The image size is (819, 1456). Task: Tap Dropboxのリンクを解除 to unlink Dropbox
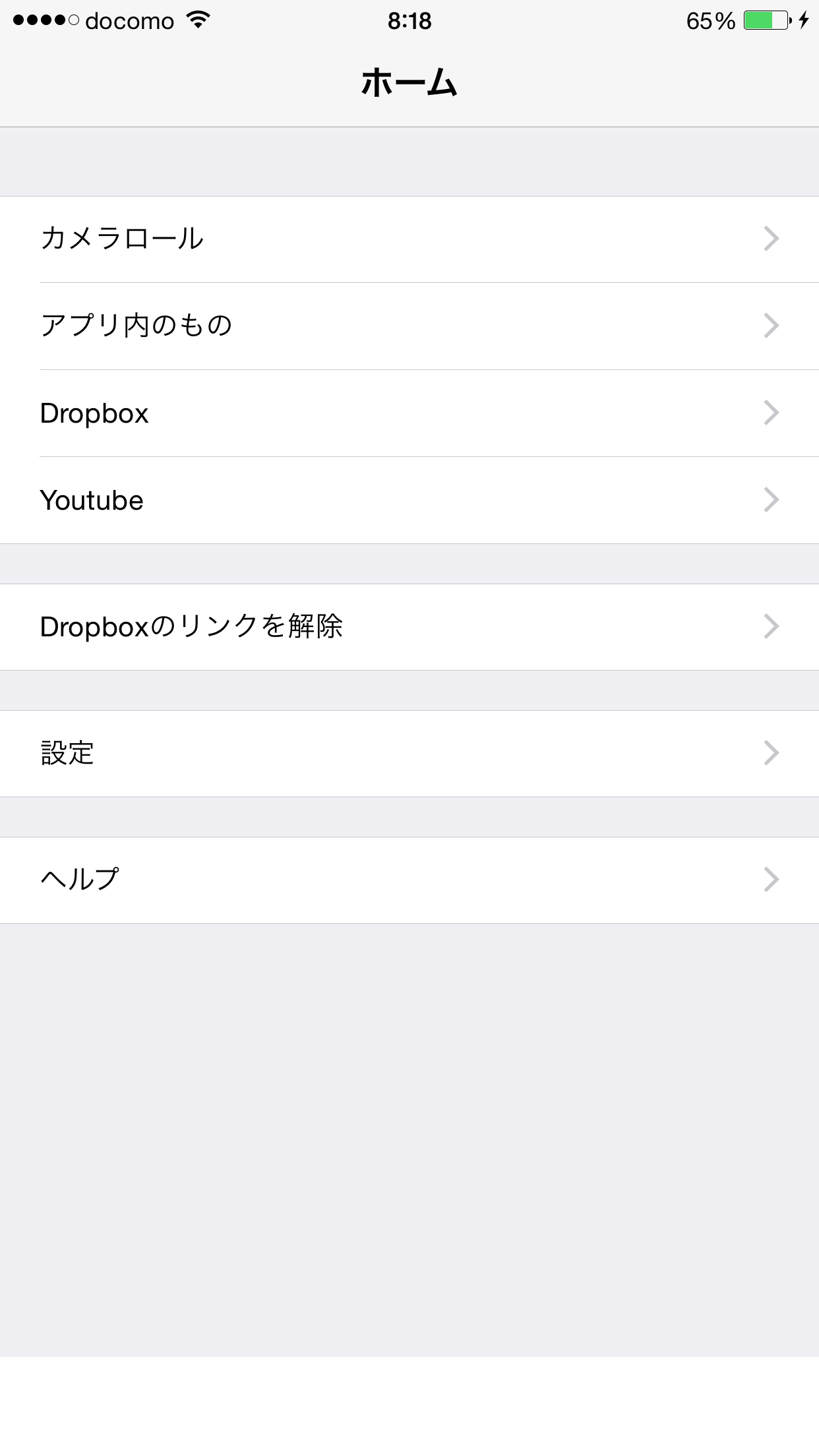coord(409,627)
